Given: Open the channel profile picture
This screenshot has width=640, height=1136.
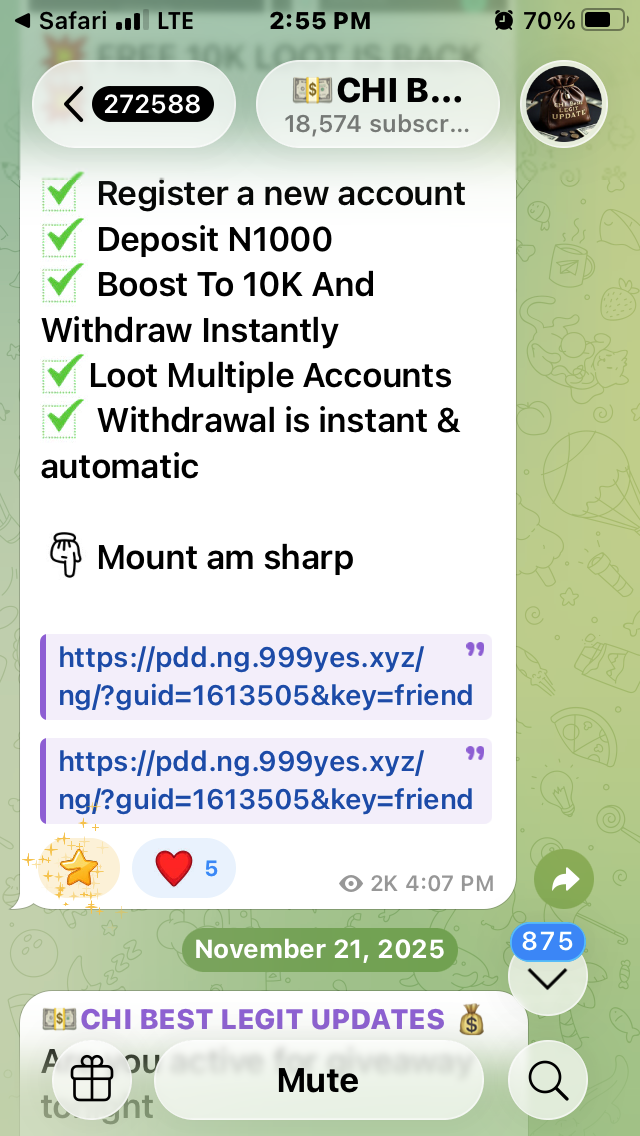Looking at the screenshot, I should tap(566, 104).
